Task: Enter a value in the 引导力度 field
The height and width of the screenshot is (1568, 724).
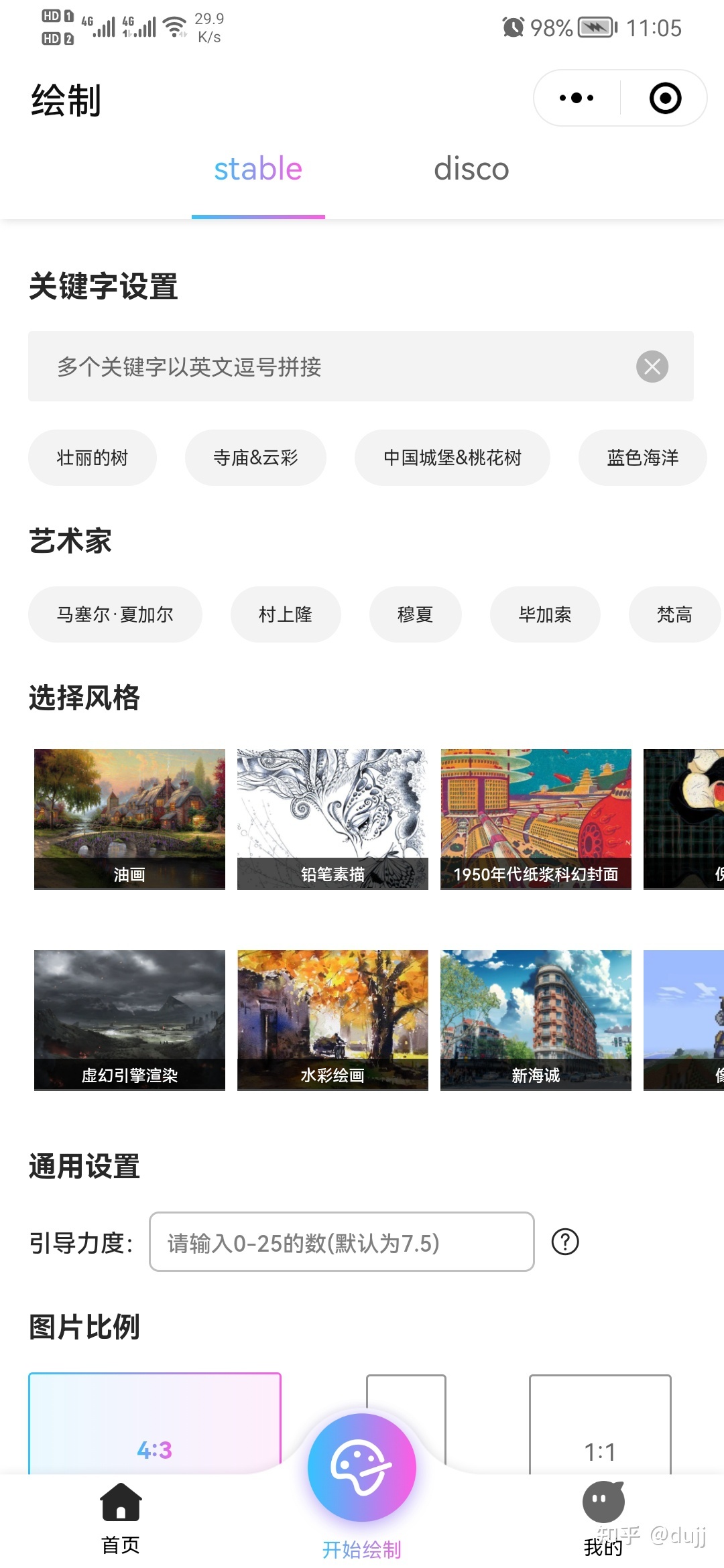Action: click(x=341, y=1242)
